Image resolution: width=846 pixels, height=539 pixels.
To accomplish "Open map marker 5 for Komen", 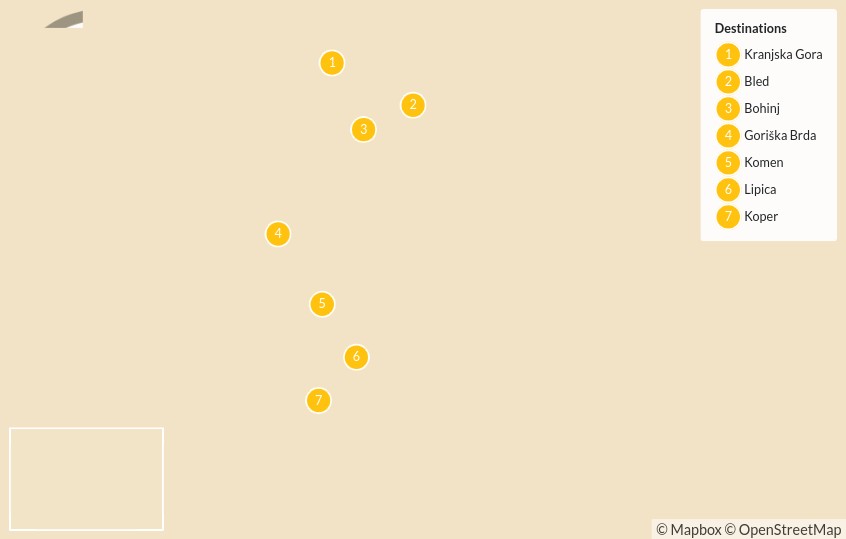I will click(321, 304).
